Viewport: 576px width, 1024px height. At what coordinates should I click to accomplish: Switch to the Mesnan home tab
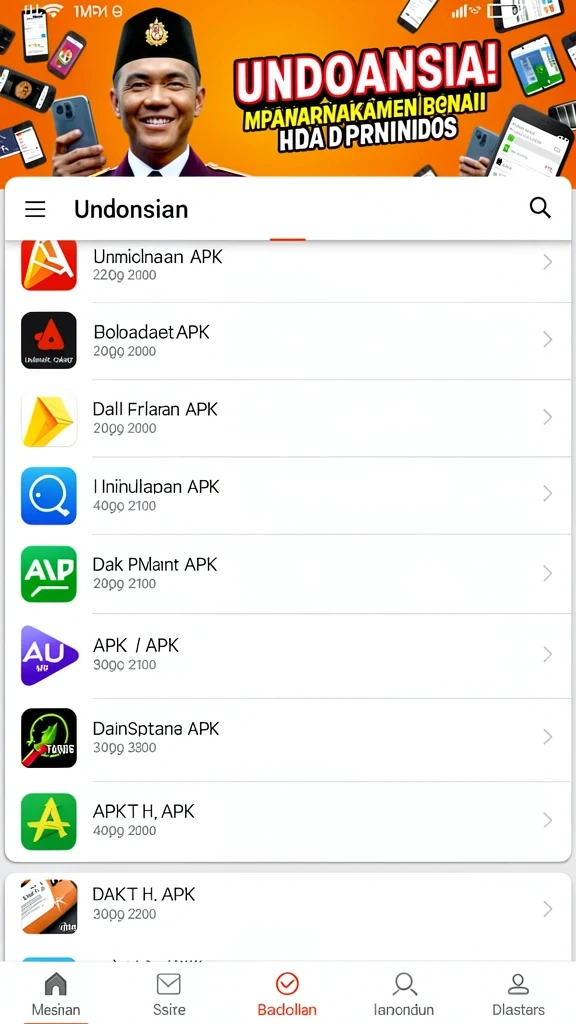point(56,993)
